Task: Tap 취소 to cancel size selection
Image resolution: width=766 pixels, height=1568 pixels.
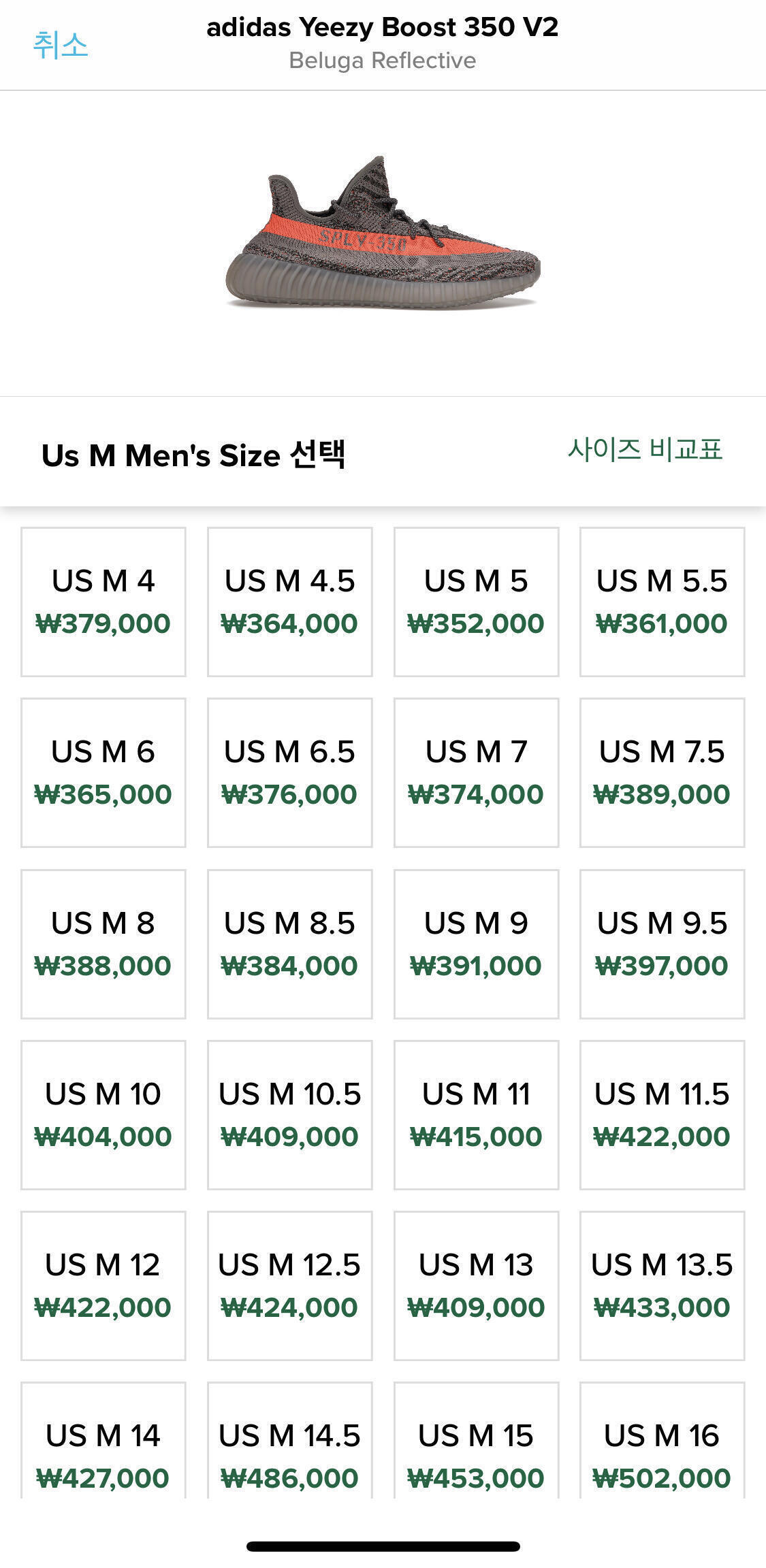Action: coord(61,45)
